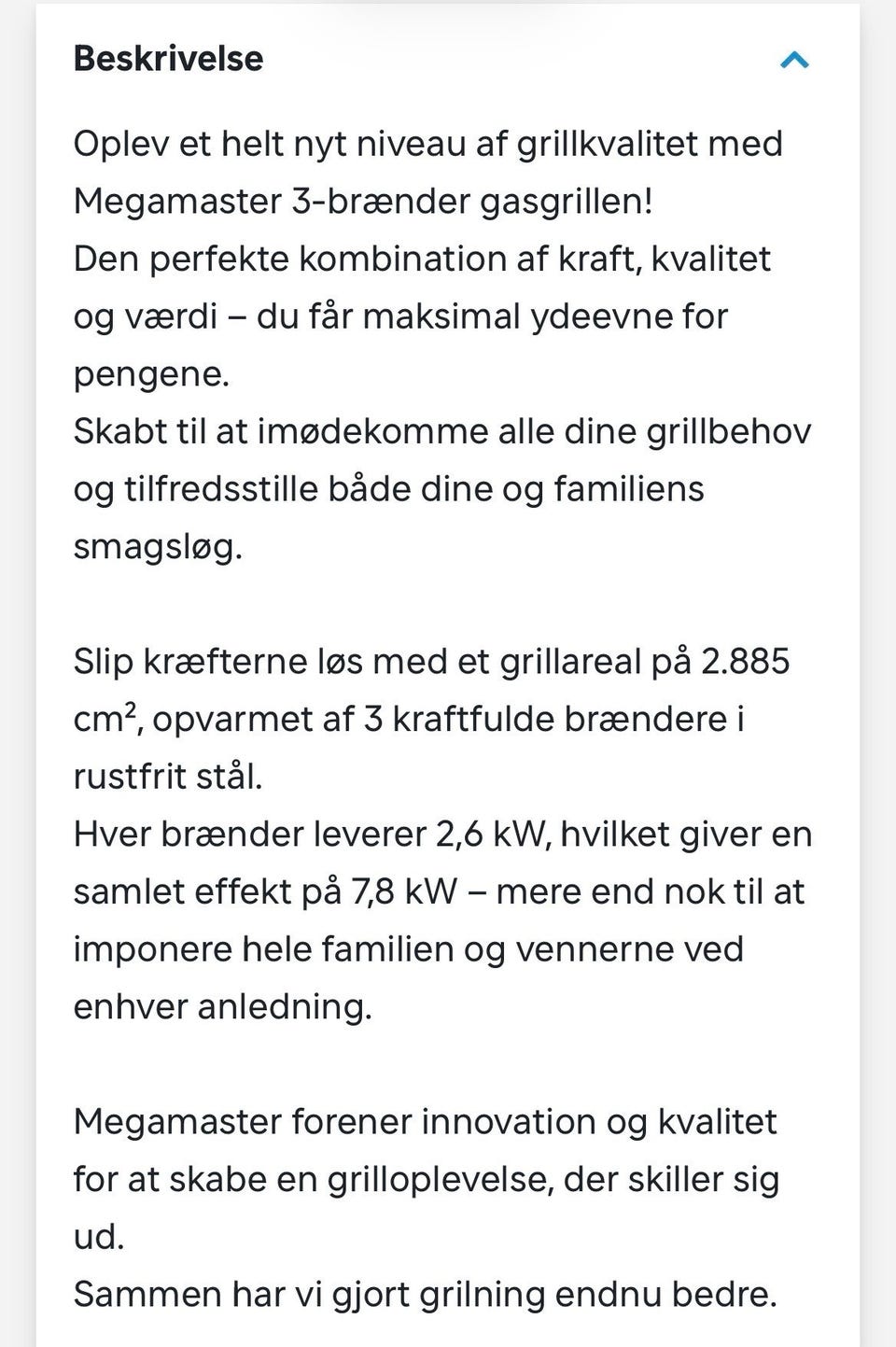Click the phrase rustfrit stål
The height and width of the screenshot is (1347, 896).
[168, 775]
